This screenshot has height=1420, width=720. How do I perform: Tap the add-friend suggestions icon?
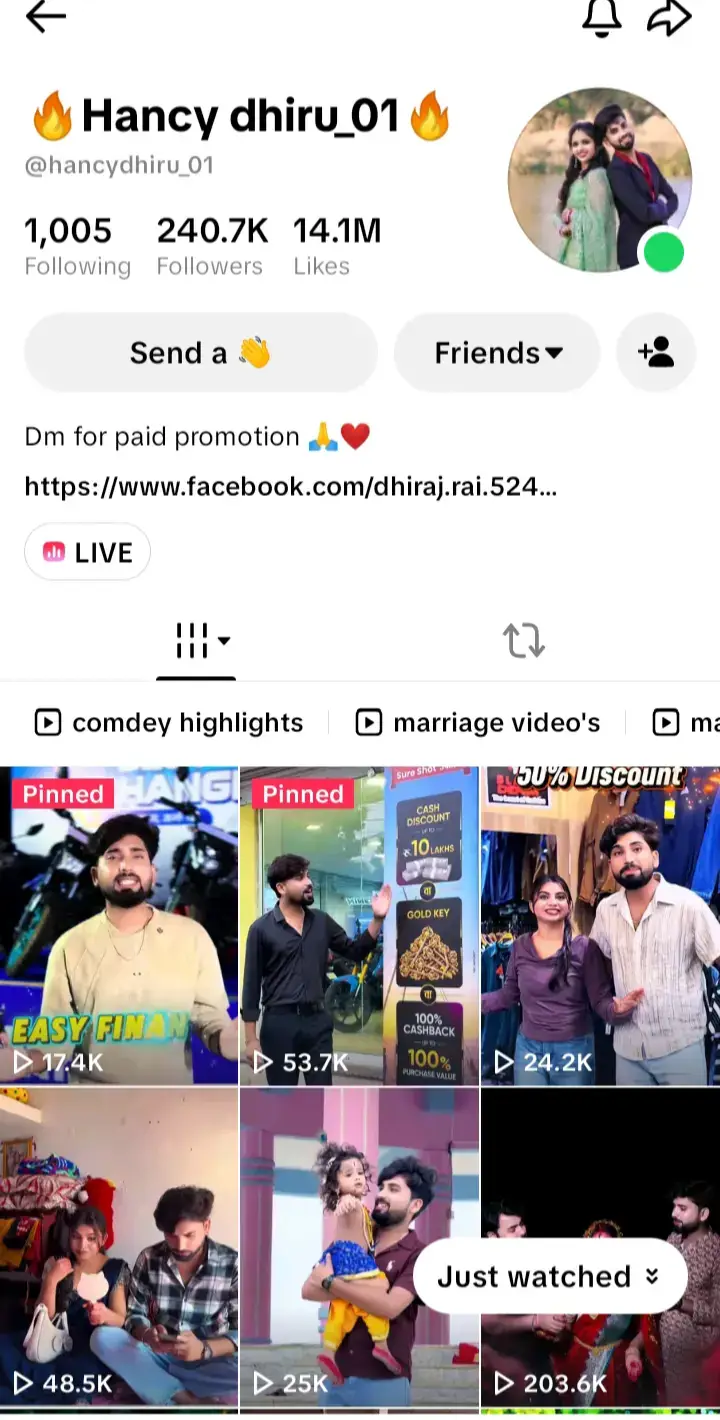[x=656, y=352]
